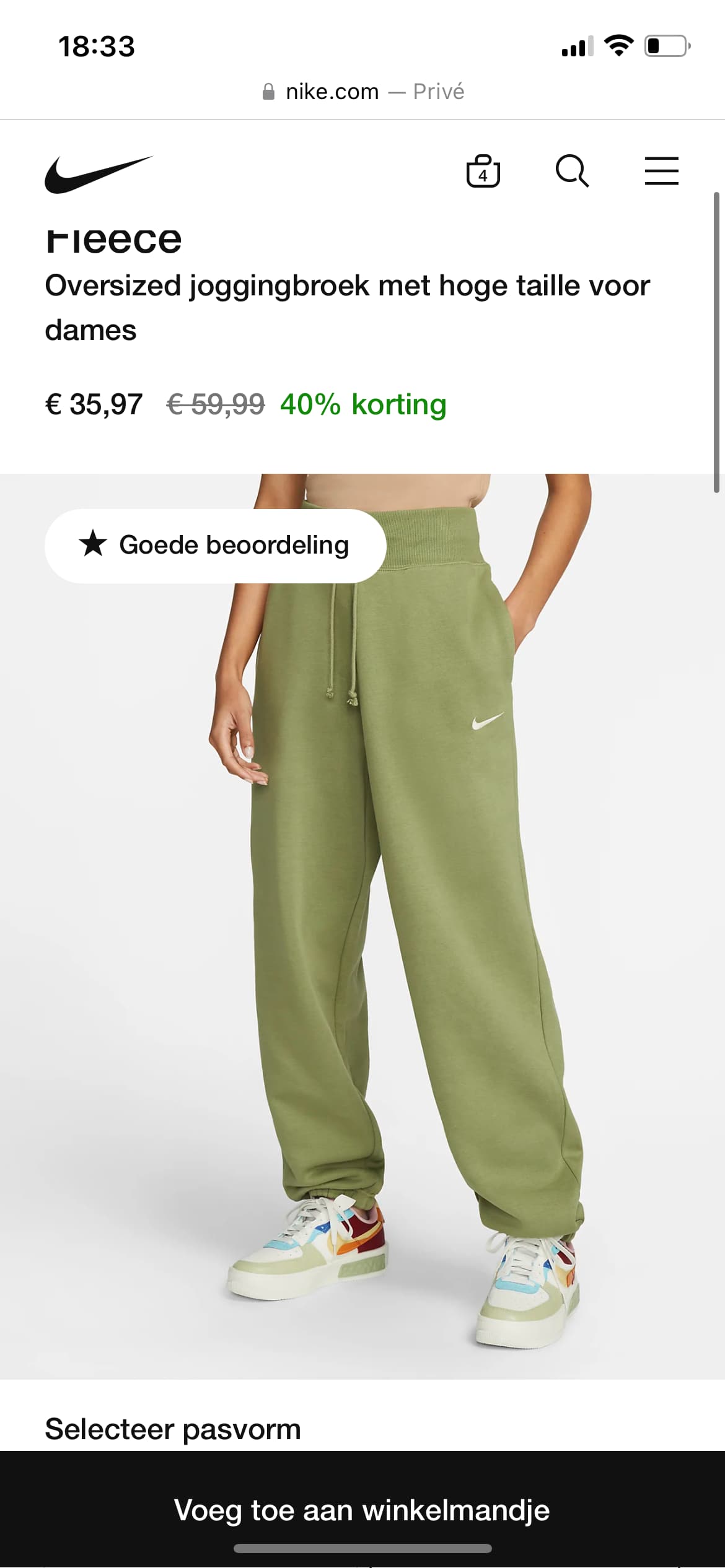The image size is (725, 1568).
Task: Tap the nike.com address bar
Action: [x=362, y=92]
